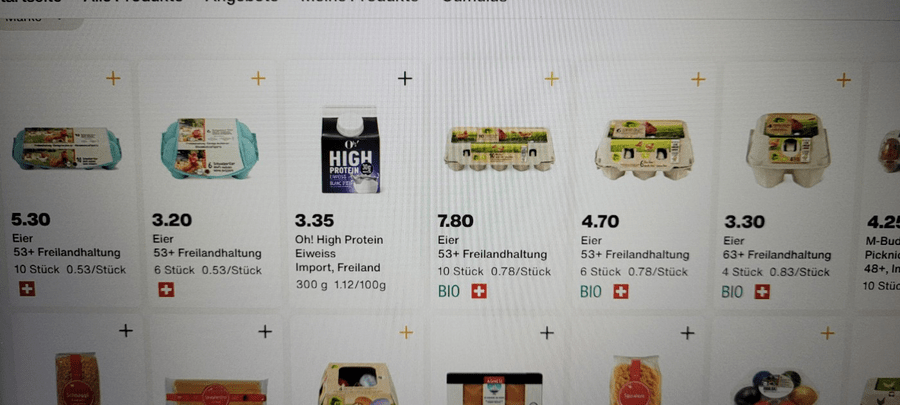Add Oh! High Protein Eiweiss to cart
Image resolution: width=900 pixels, height=405 pixels.
pyautogui.click(x=404, y=77)
